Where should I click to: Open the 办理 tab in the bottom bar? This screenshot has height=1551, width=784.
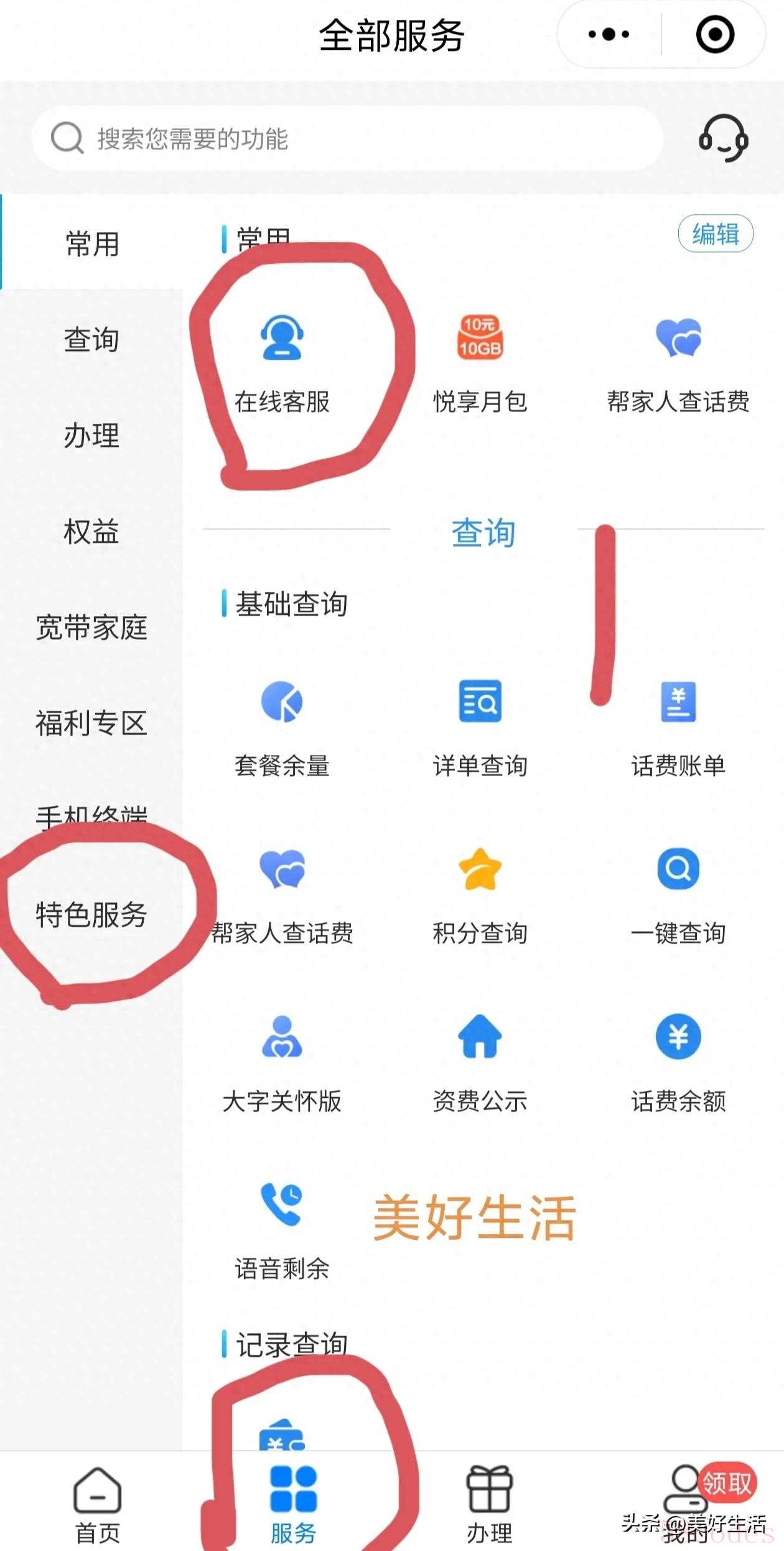coord(490,1504)
